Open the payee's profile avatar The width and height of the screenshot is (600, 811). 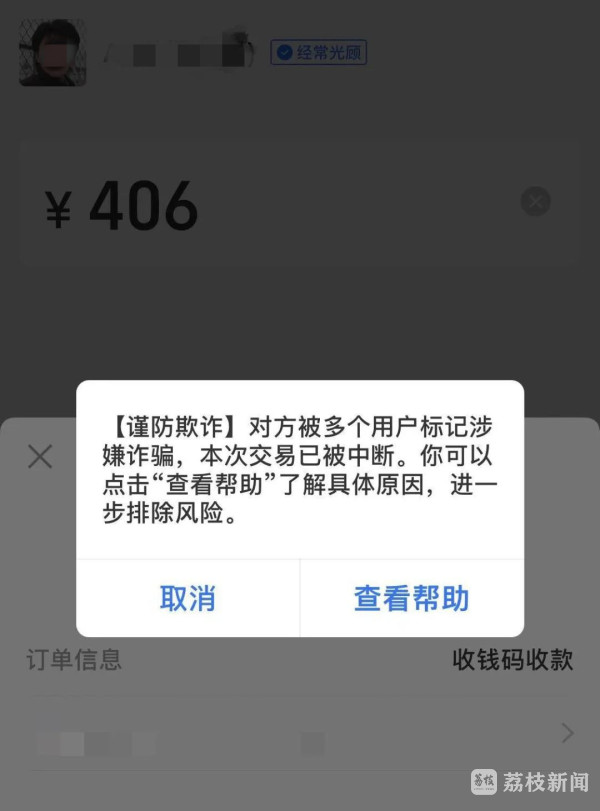(53, 52)
